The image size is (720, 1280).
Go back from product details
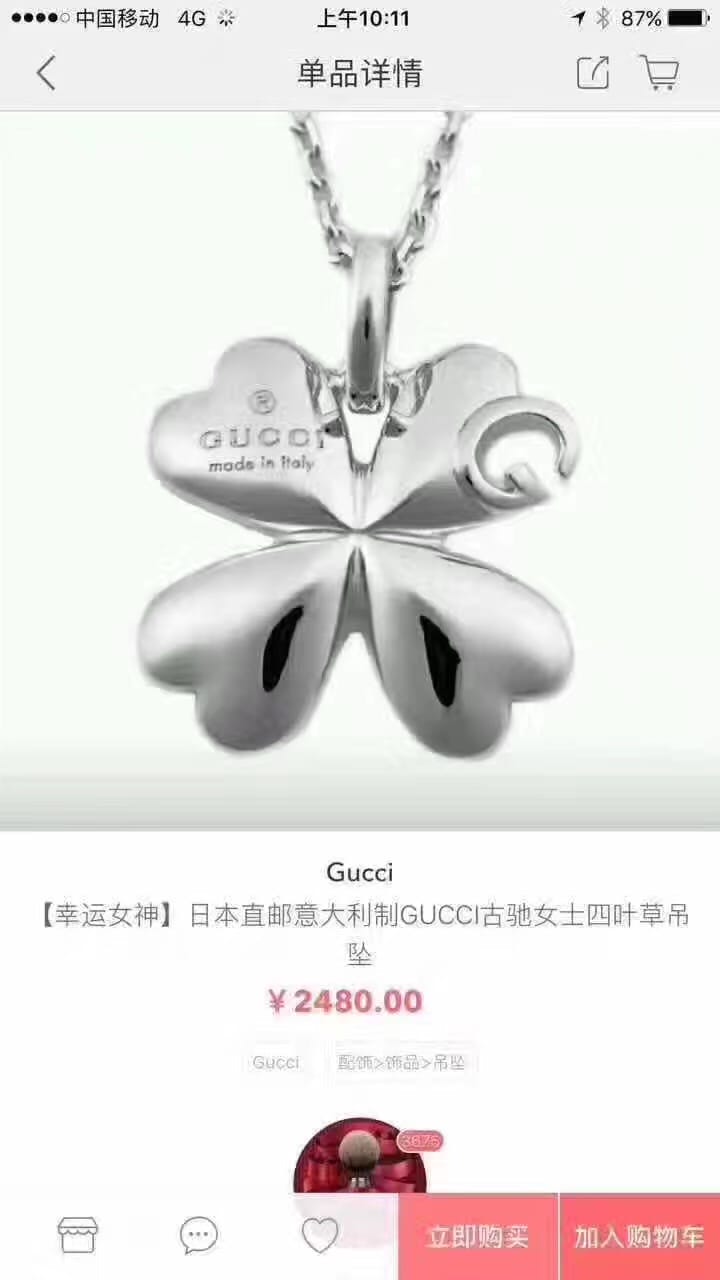coord(46,73)
